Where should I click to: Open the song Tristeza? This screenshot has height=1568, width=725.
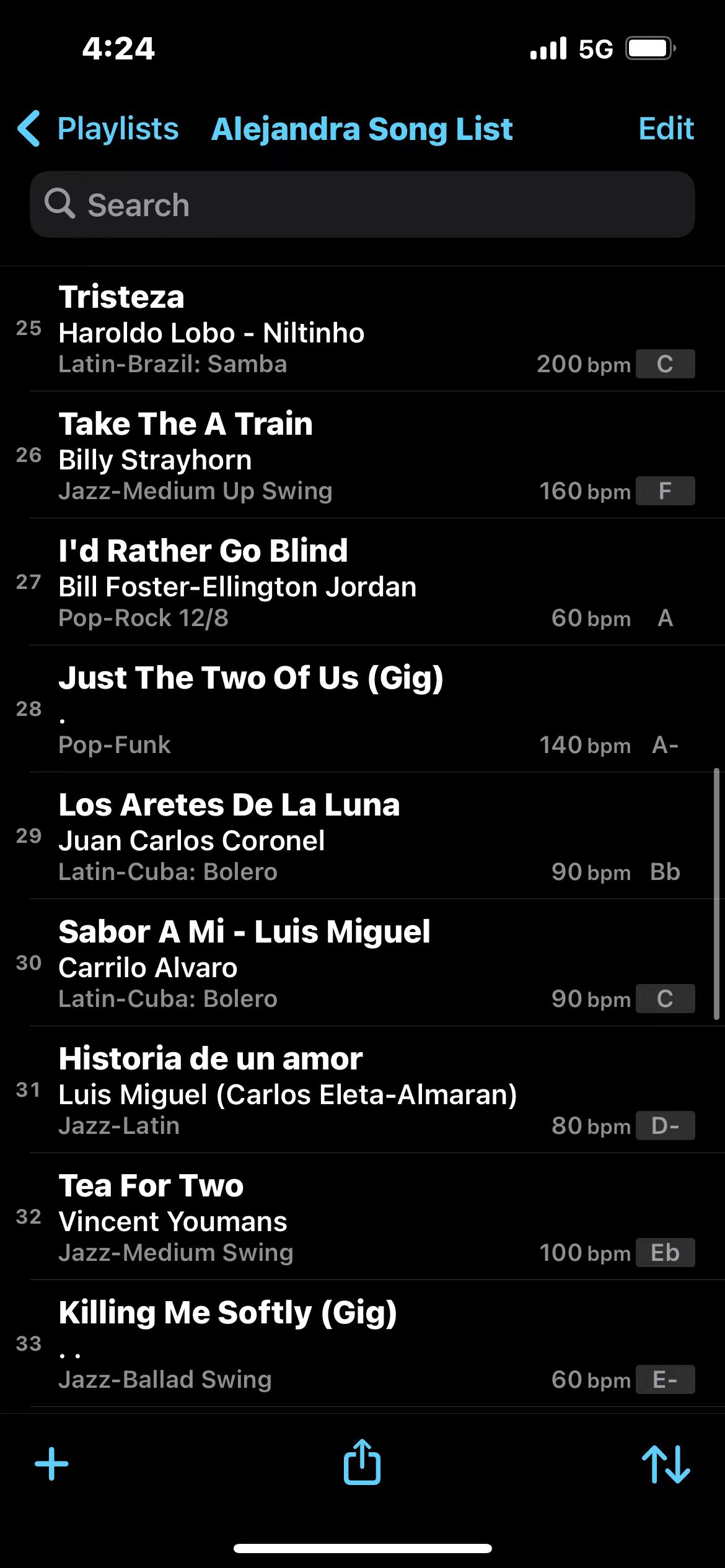(362, 329)
